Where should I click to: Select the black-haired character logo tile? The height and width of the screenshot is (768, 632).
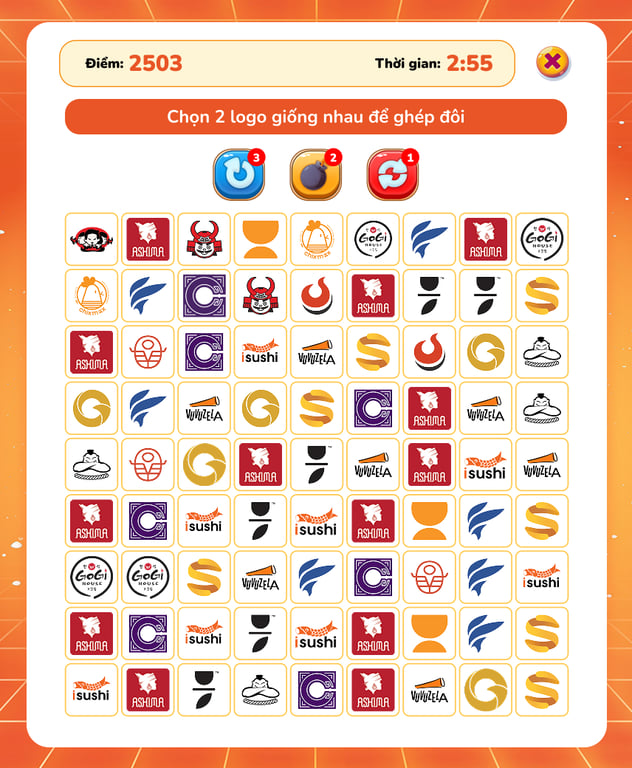click(x=91, y=240)
